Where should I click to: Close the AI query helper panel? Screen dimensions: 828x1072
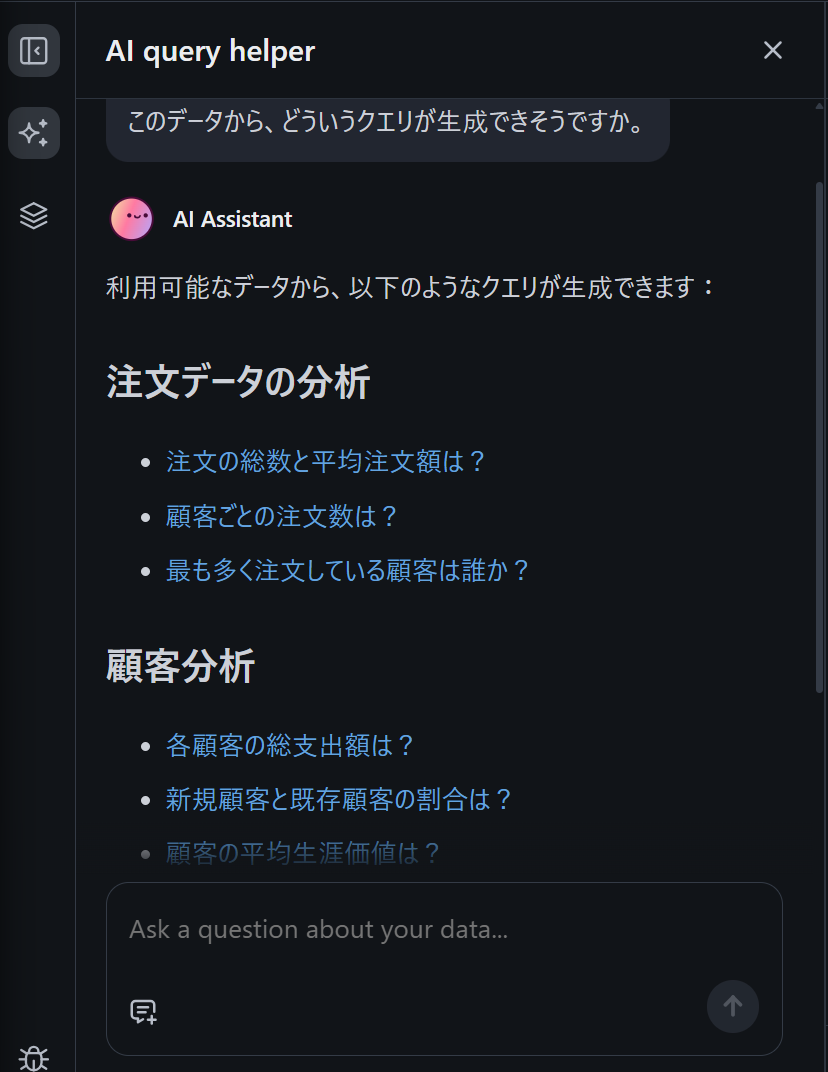pos(772,51)
